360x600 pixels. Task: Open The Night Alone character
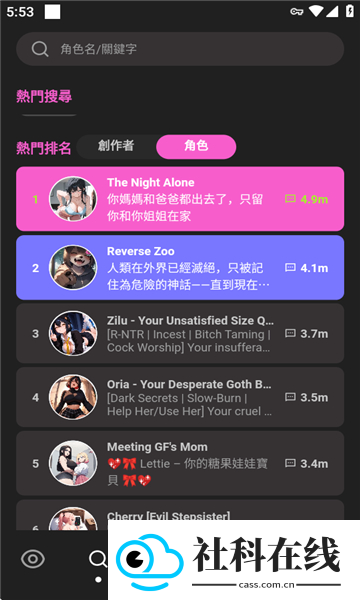(x=180, y=199)
